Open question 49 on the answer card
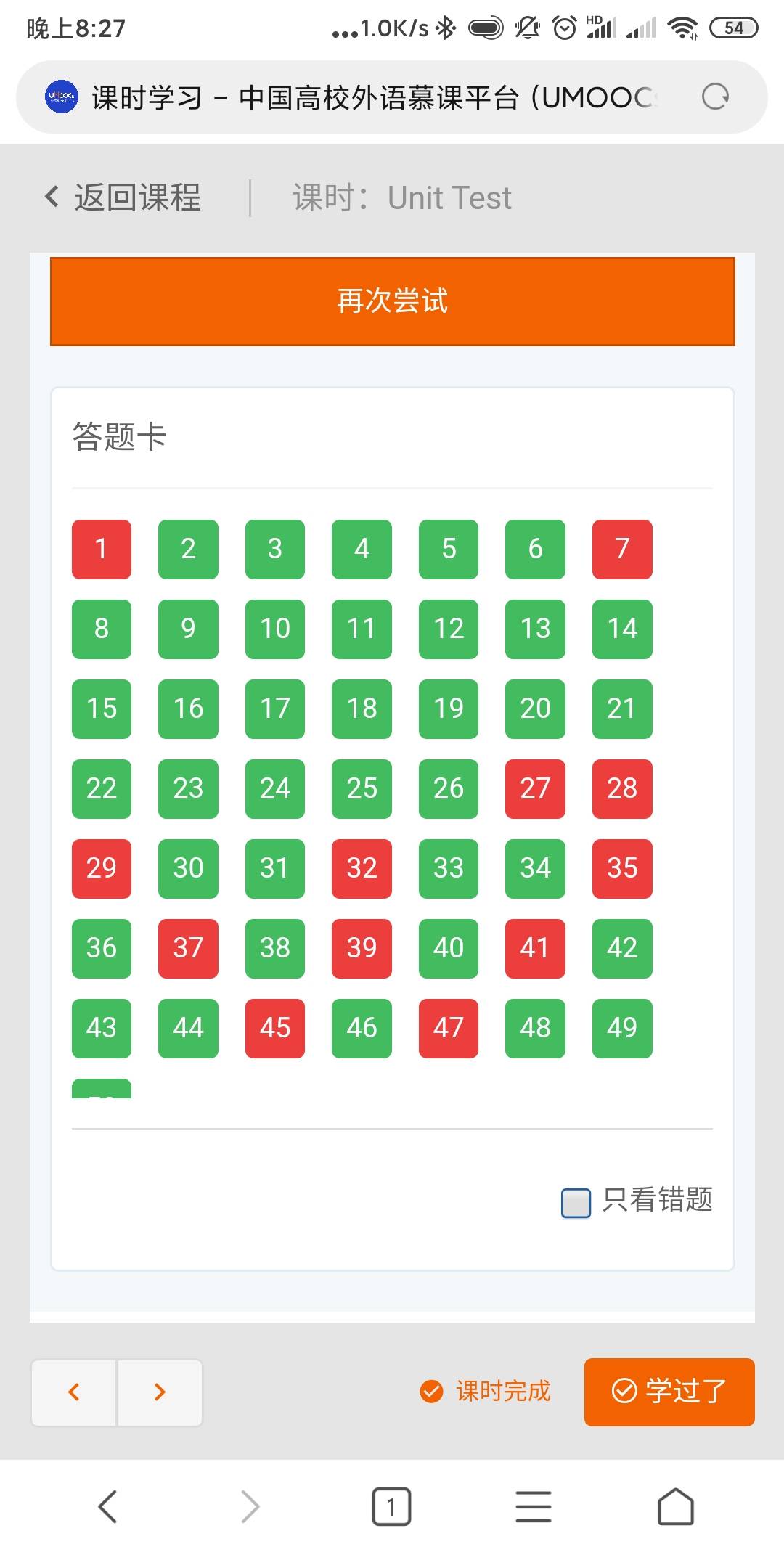The width and height of the screenshot is (784, 1568). (622, 1029)
